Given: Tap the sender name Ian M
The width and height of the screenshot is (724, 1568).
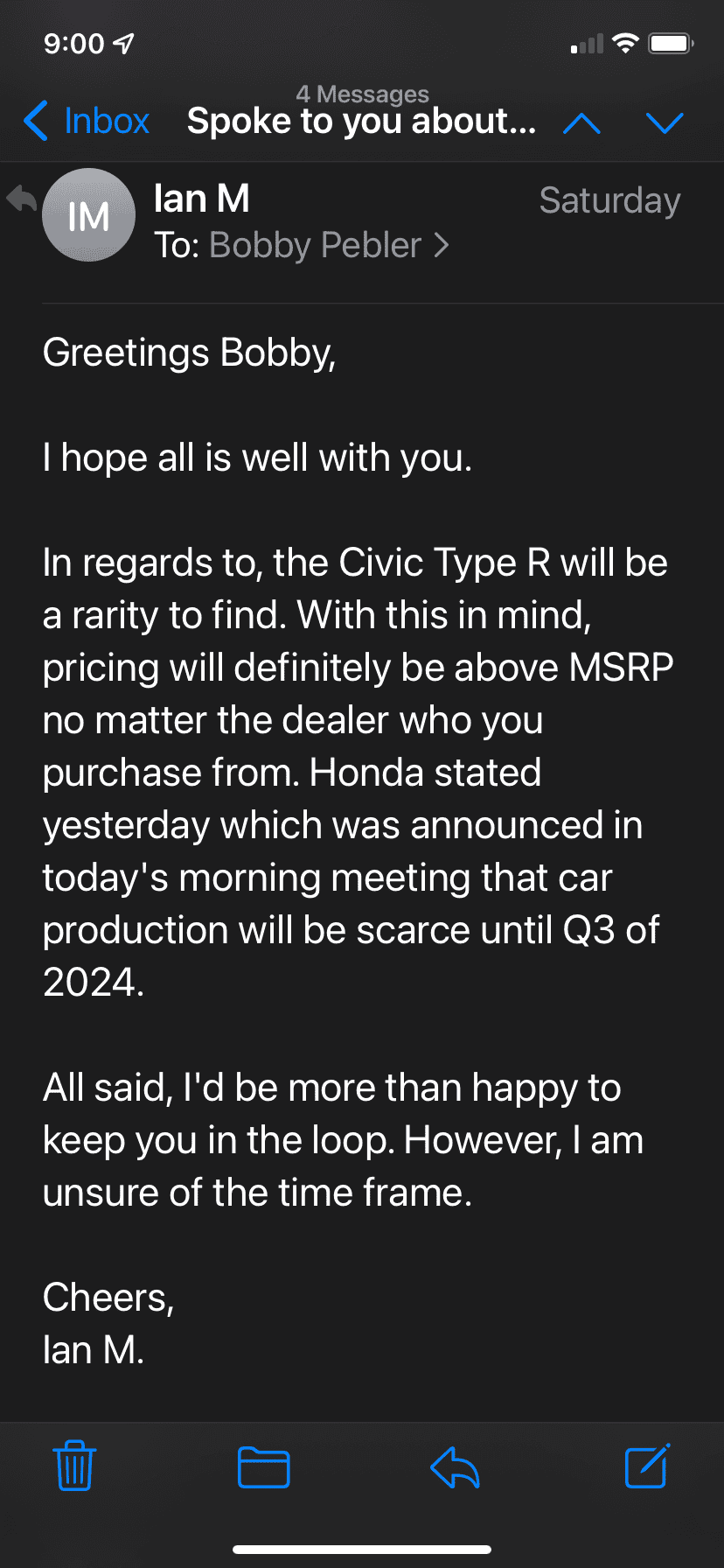Looking at the screenshot, I should (201, 199).
